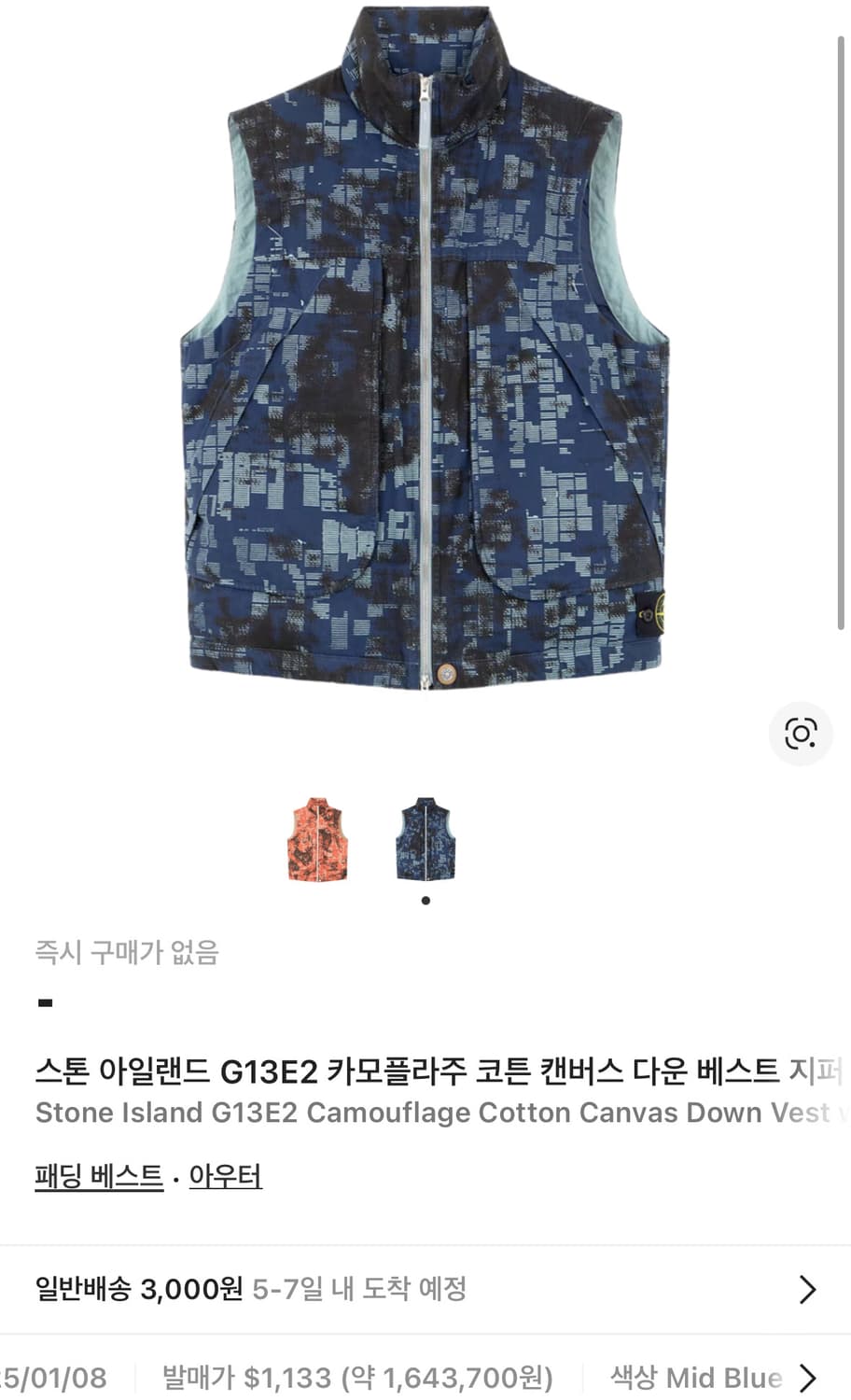Open the image search lens icon
Image resolution: width=851 pixels, height=1400 pixels.
click(x=801, y=735)
